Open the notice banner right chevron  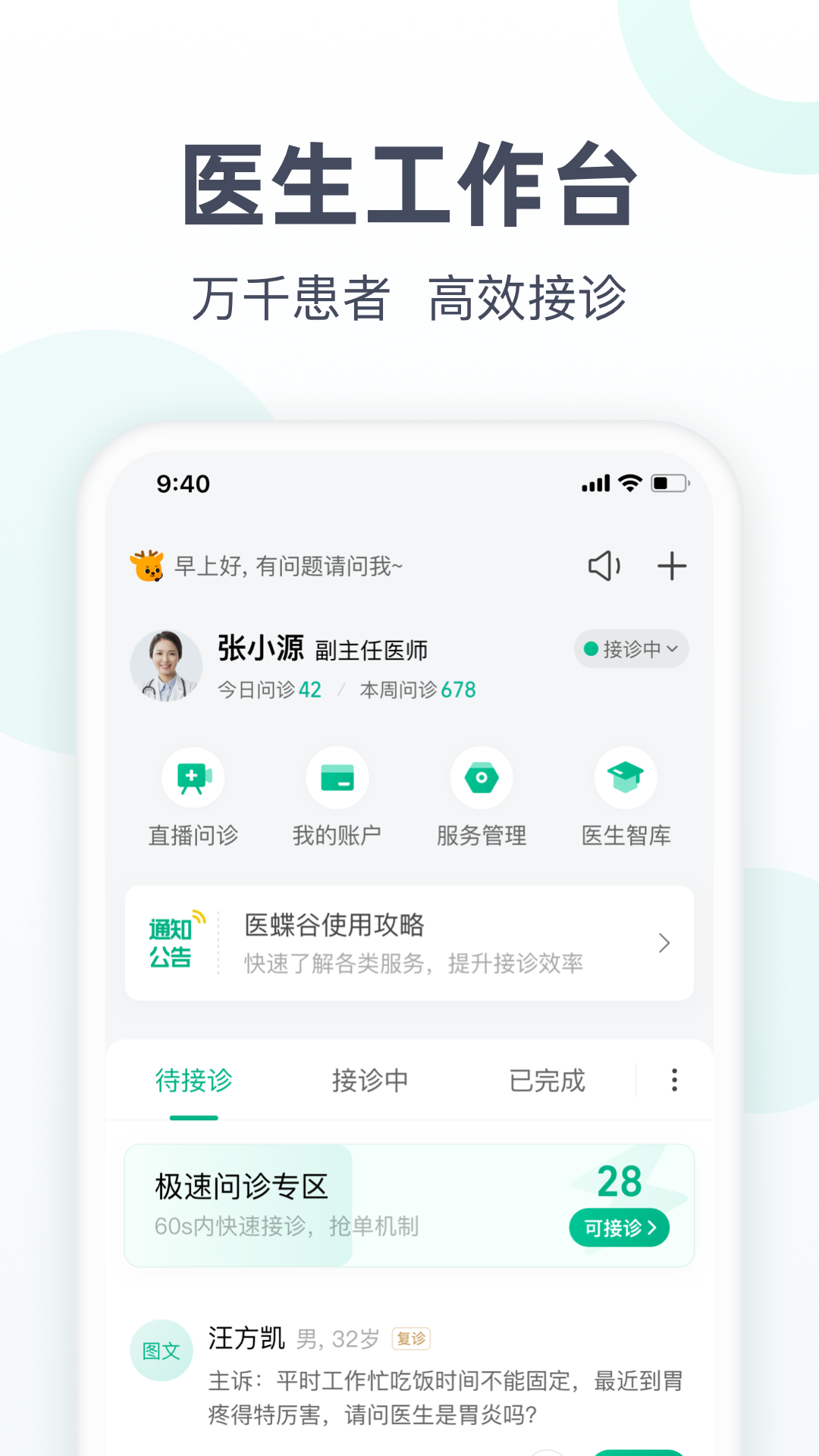[664, 943]
